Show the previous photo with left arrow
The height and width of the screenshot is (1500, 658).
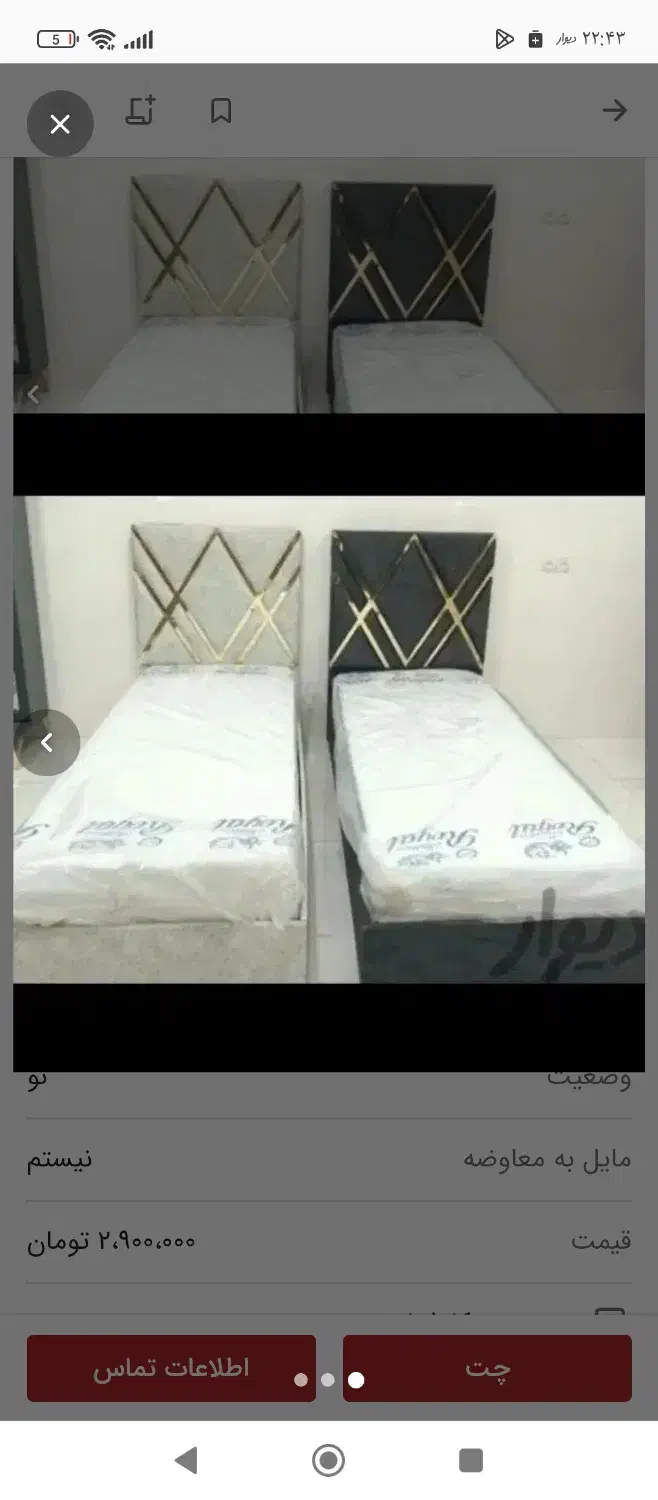pyautogui.click(x=47, y=743)
